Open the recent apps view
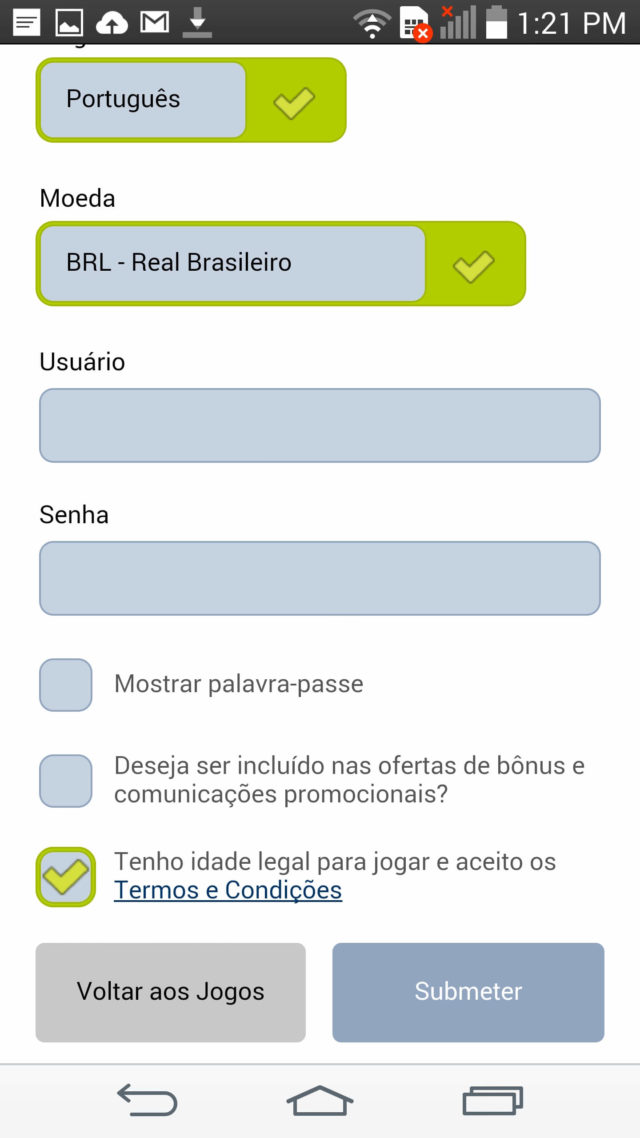640x1138 pixels. 493,1100
